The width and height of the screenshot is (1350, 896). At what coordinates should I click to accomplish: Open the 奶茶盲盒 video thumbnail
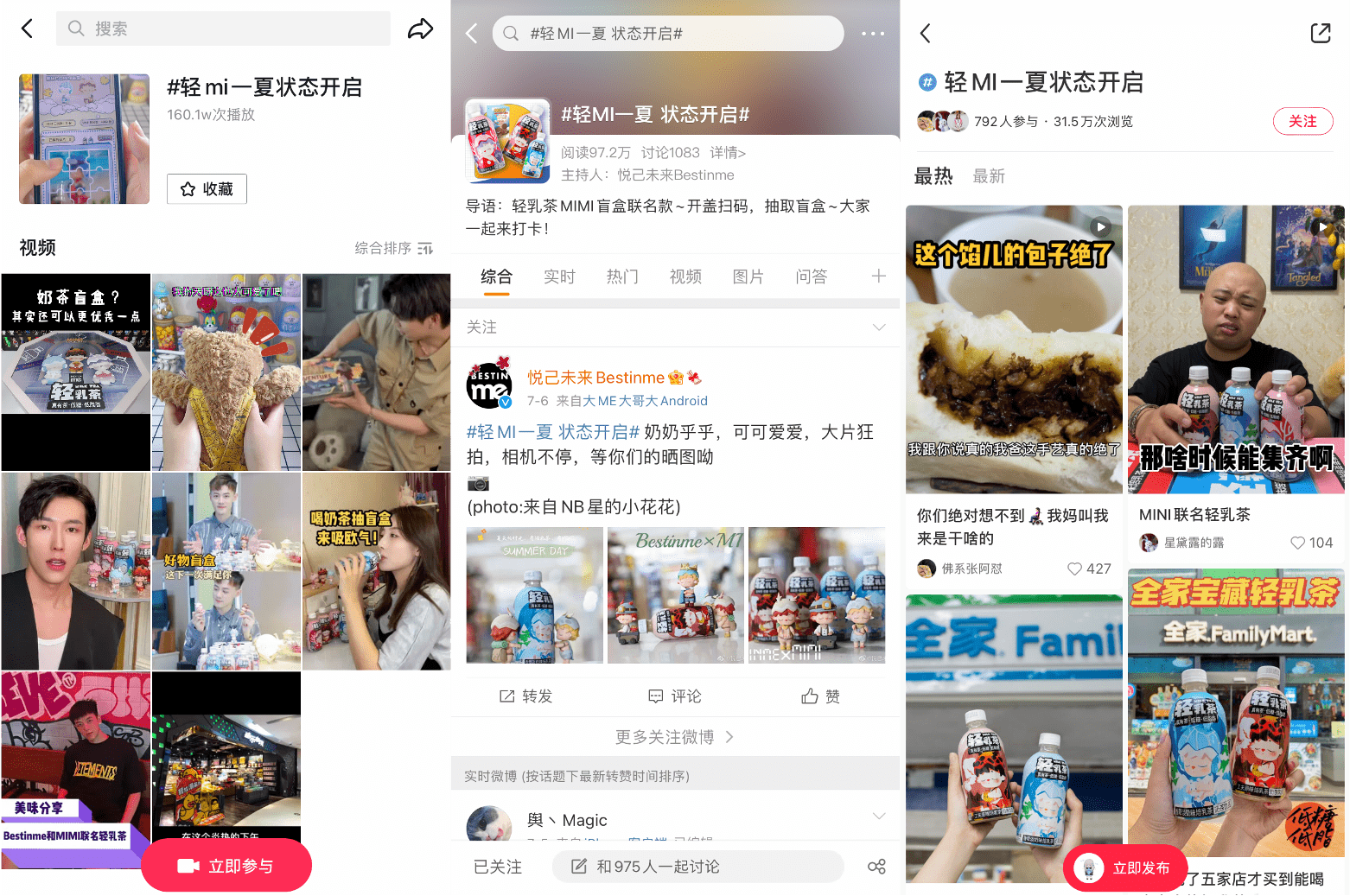pos(76,372)
